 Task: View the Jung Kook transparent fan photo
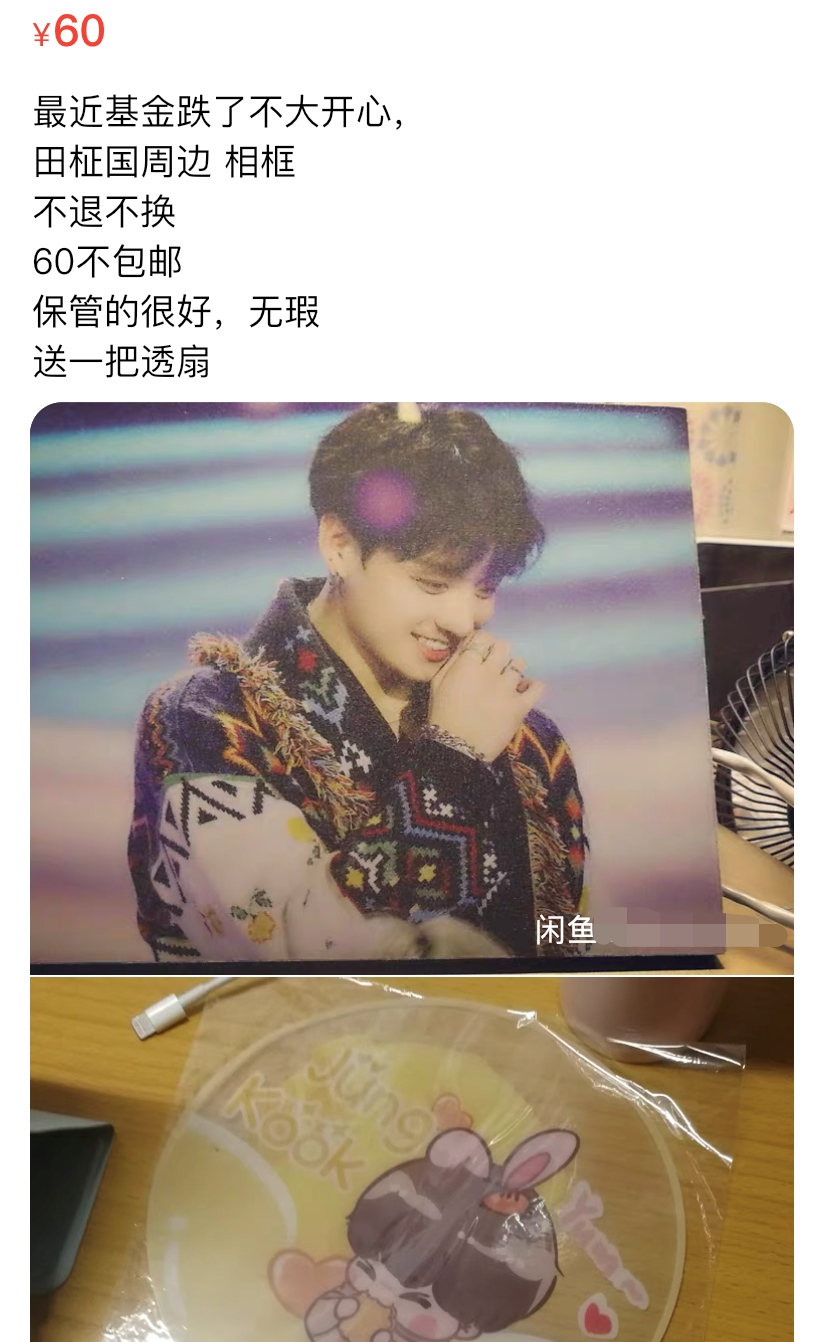(x=411, y=1160)
